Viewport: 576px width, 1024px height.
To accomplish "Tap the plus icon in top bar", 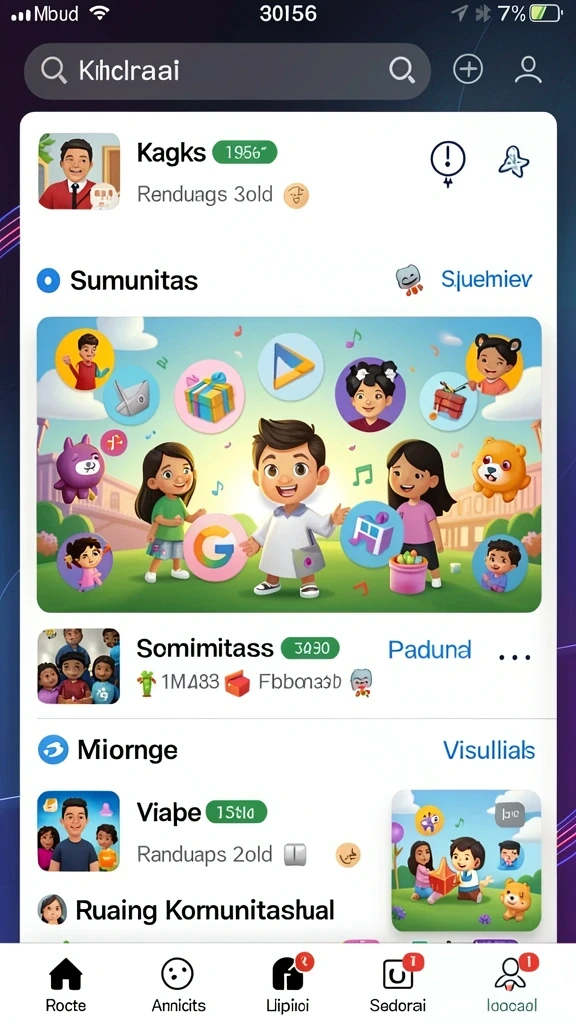I will (x=468, y=69).
